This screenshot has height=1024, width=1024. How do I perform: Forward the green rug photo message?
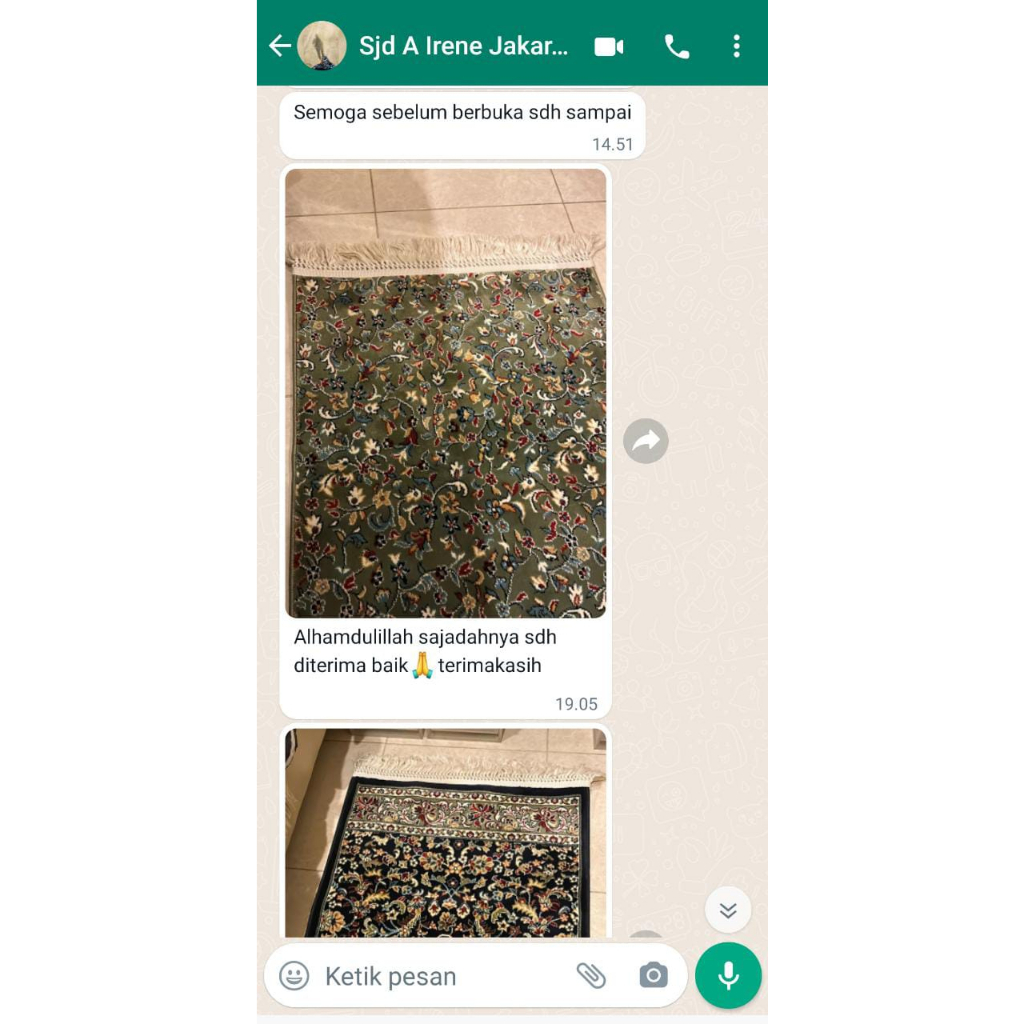646,441
